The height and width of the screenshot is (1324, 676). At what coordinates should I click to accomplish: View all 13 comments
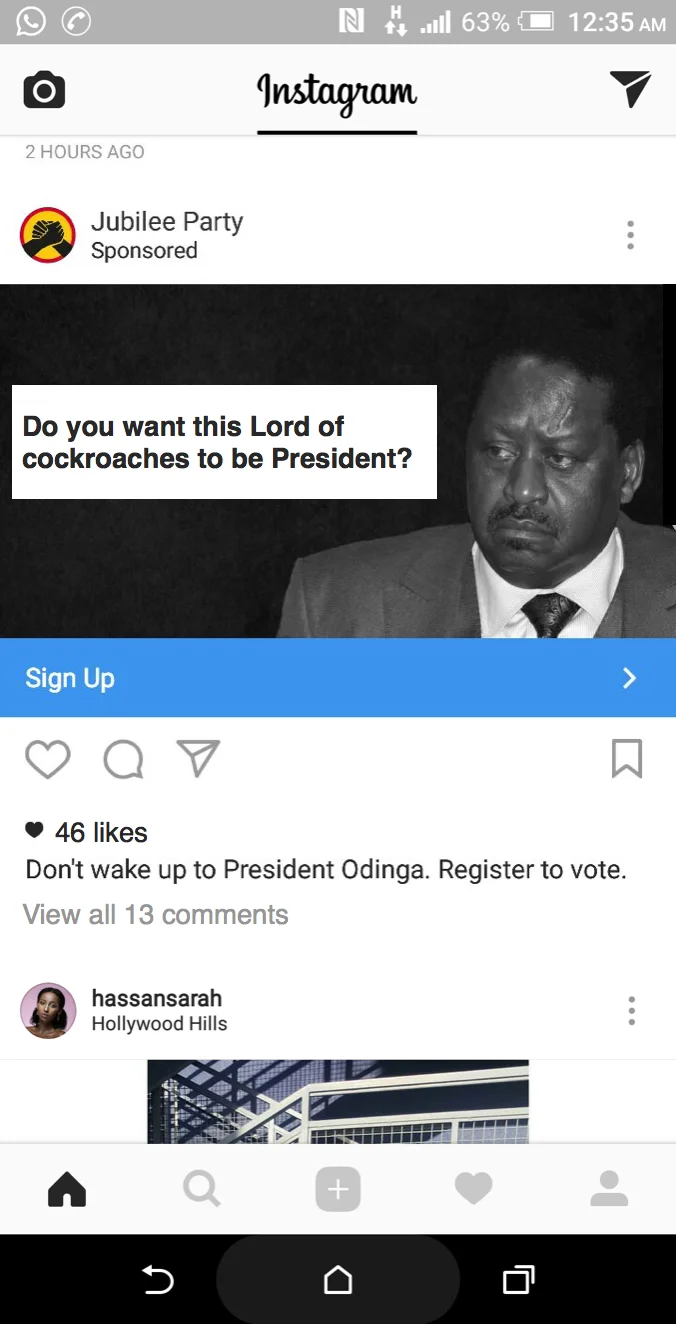[x=156, y=915]
